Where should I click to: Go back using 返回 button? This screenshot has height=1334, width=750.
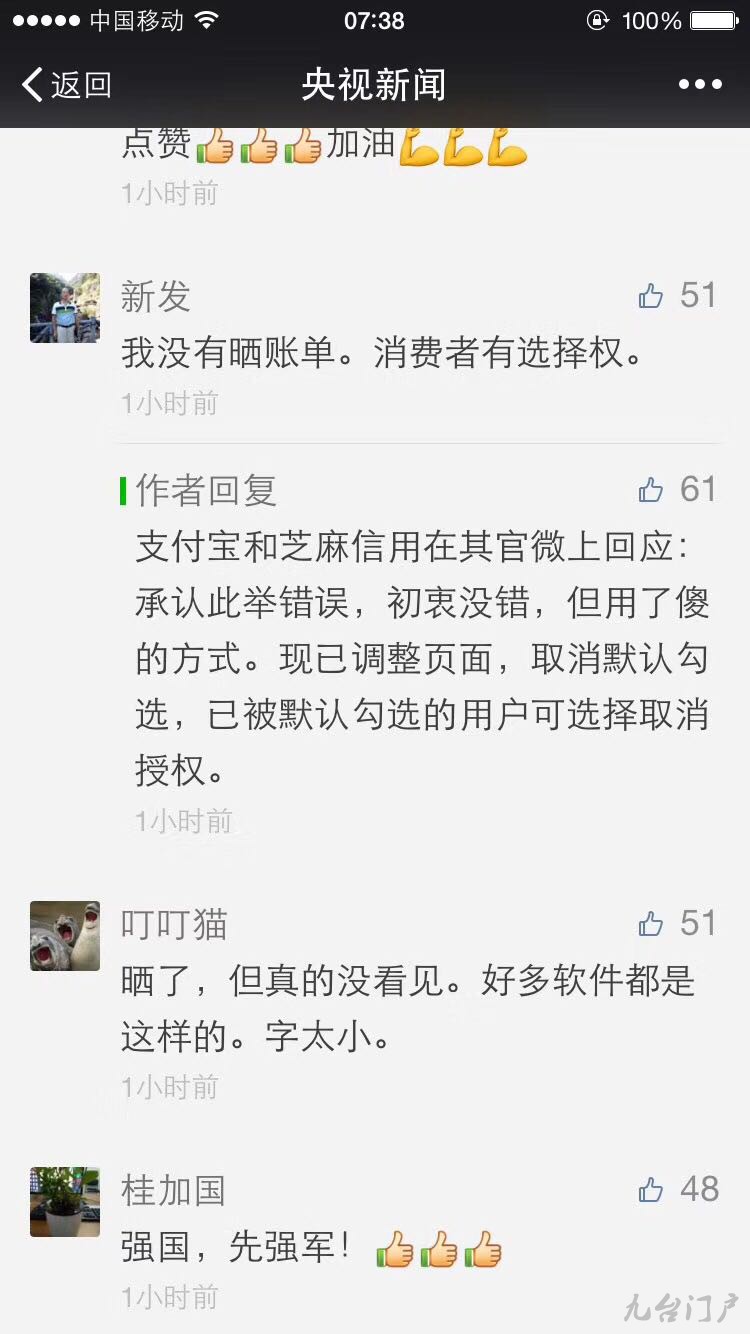(x=66, y=85)
